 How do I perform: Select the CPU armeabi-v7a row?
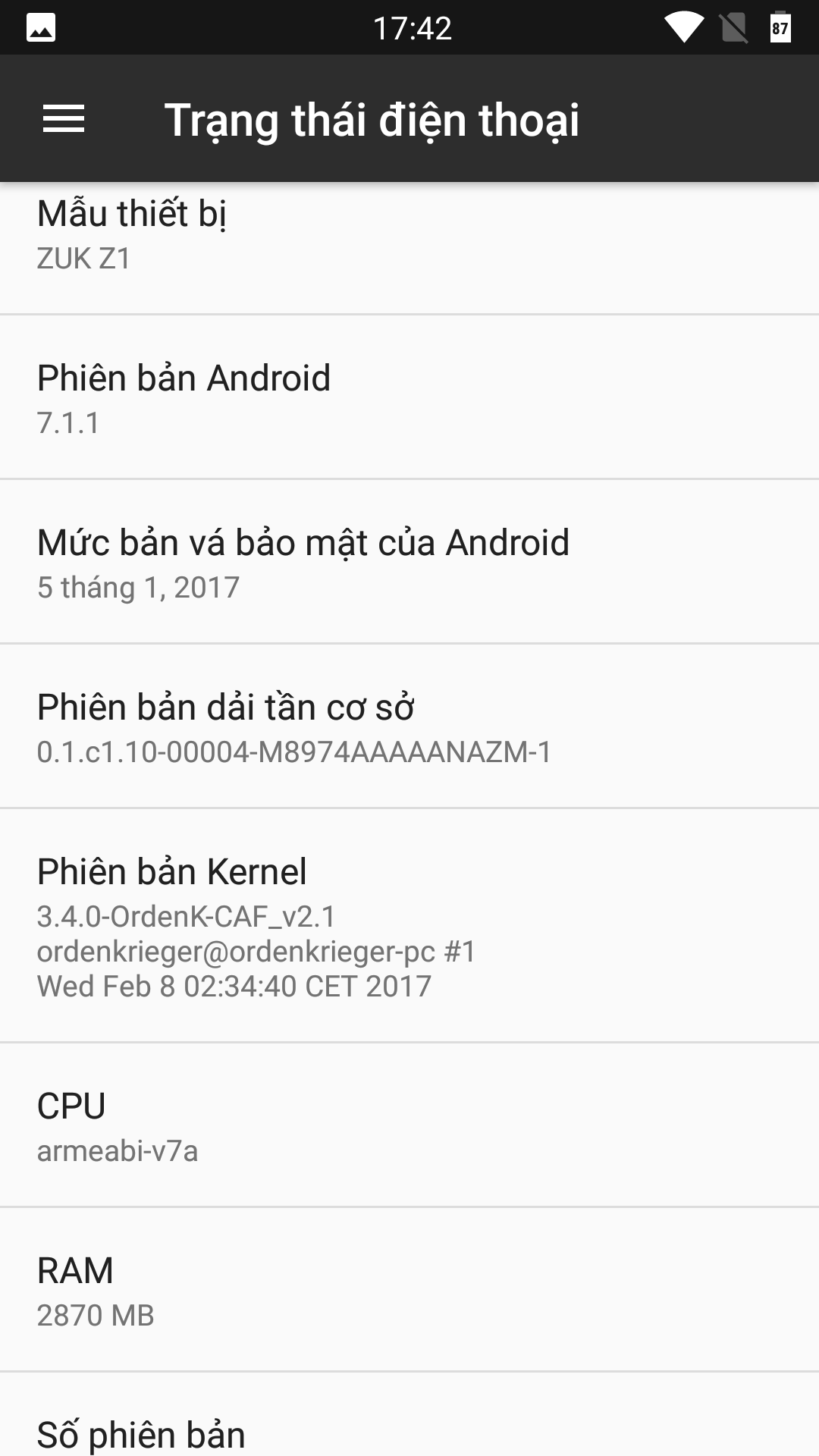point(409,1125)
